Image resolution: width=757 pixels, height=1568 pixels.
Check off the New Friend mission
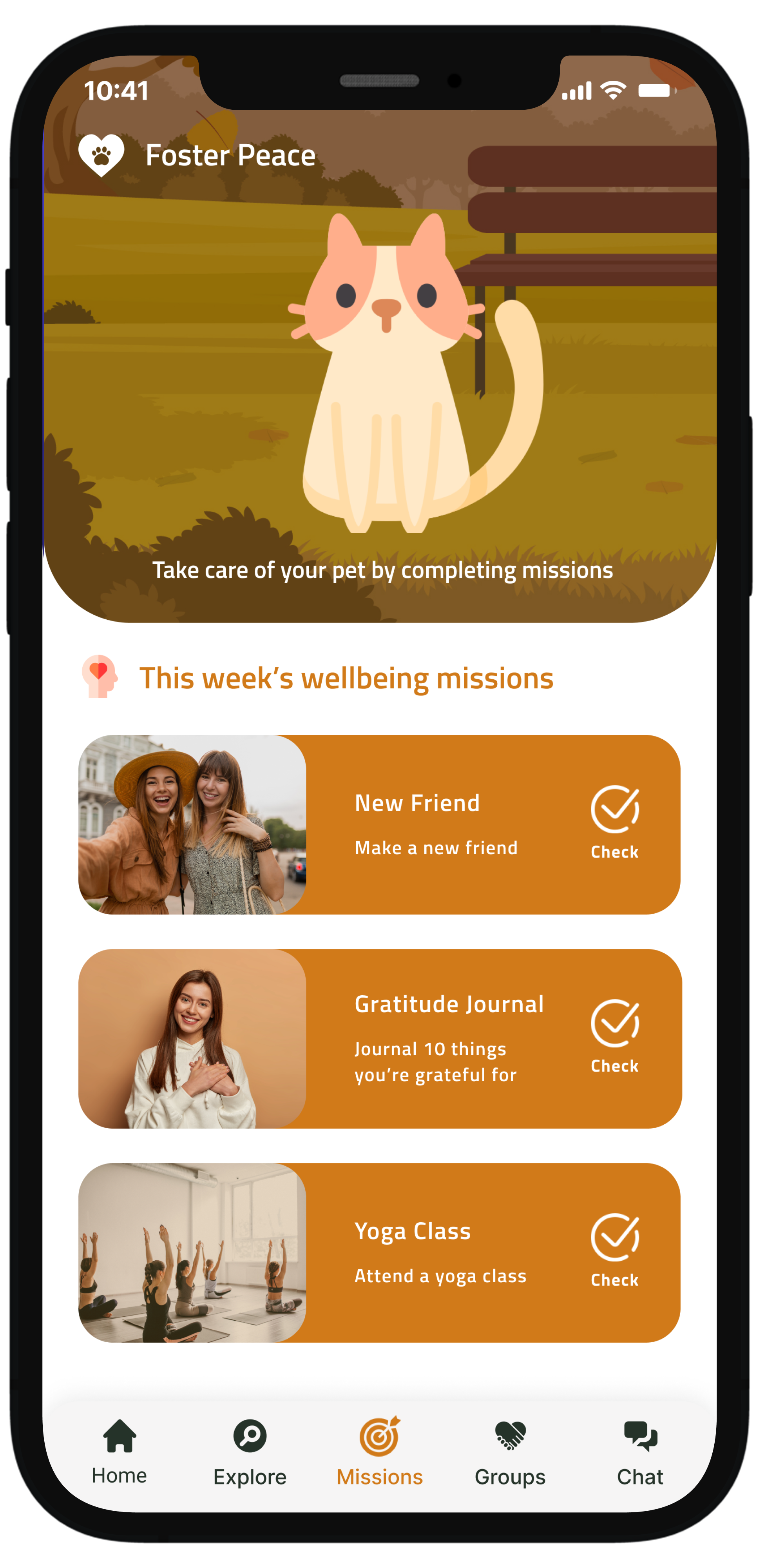pos(615,821)
